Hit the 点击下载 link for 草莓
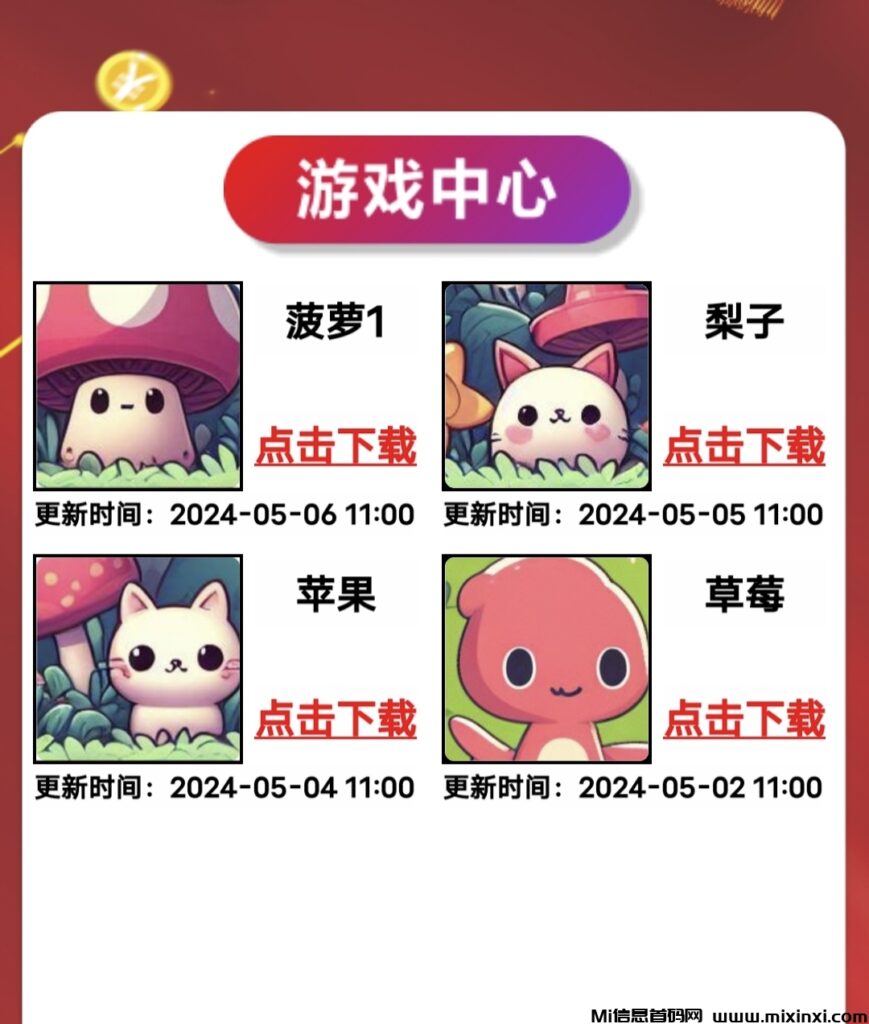The width and height of the screenshot is (869, 1024). (x=744, y=719)
